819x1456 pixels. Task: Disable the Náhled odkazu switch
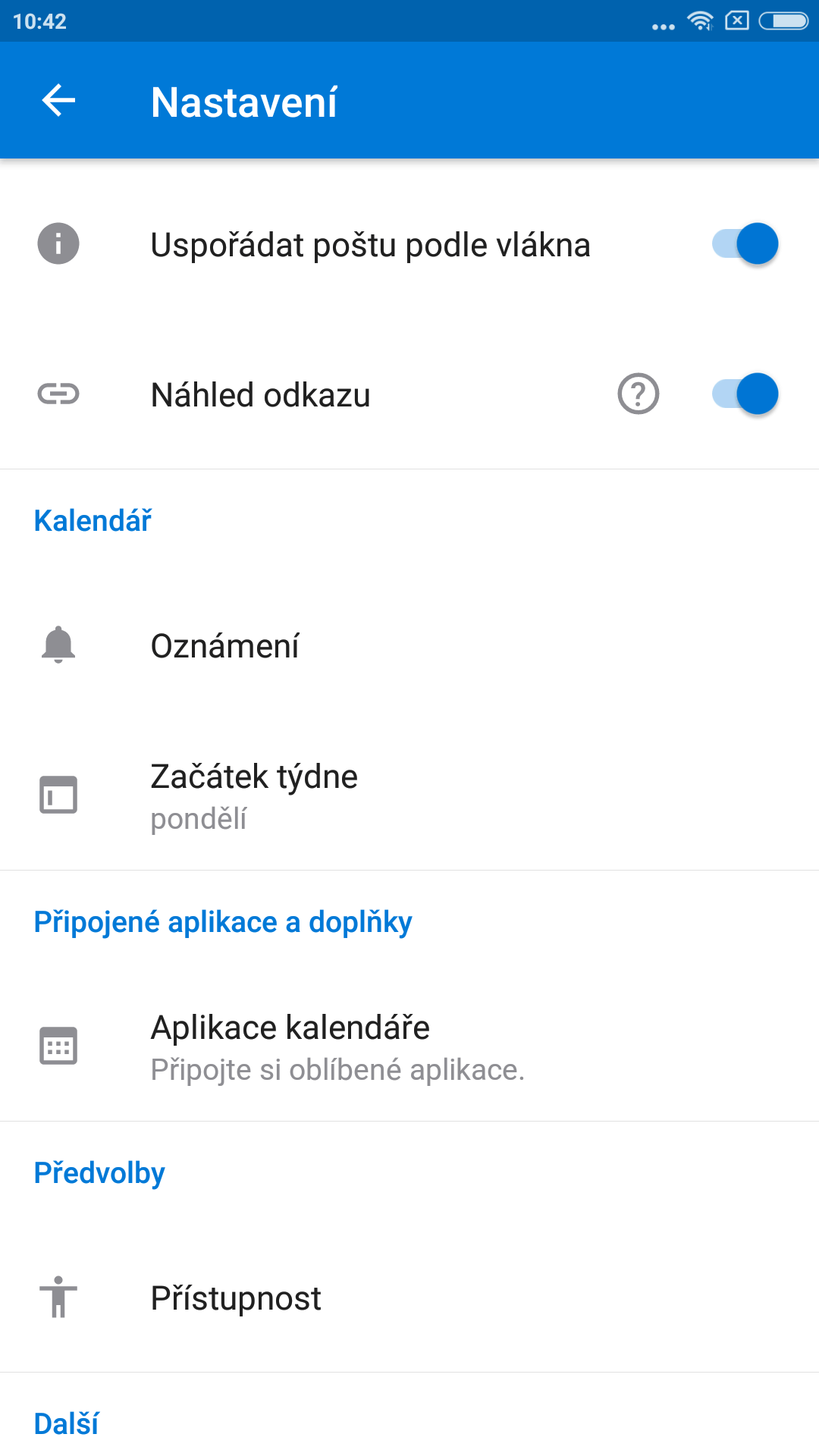click(745, 394)
